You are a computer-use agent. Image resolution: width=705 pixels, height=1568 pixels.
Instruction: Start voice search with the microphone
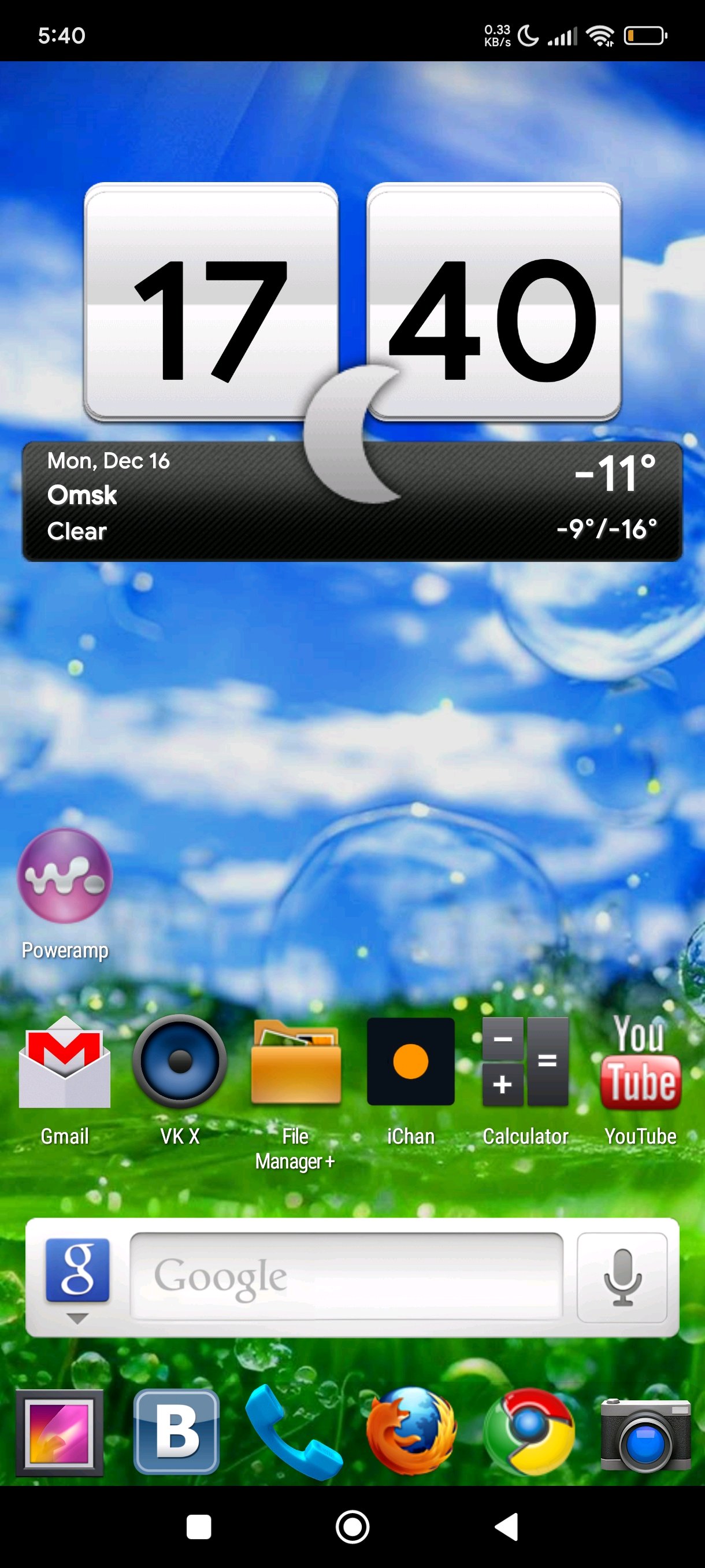click(x=622, y=1277)
